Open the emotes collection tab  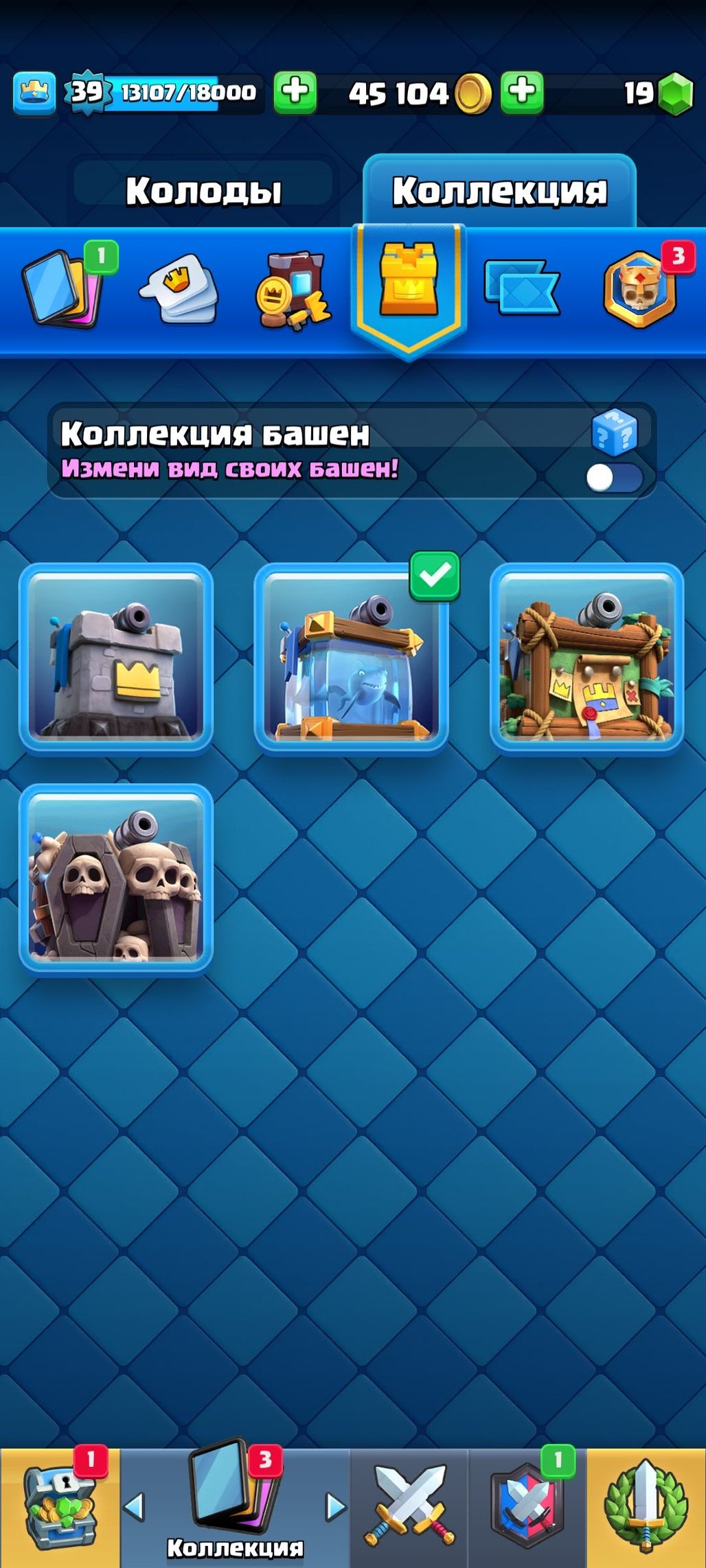(x=179, y=288)
